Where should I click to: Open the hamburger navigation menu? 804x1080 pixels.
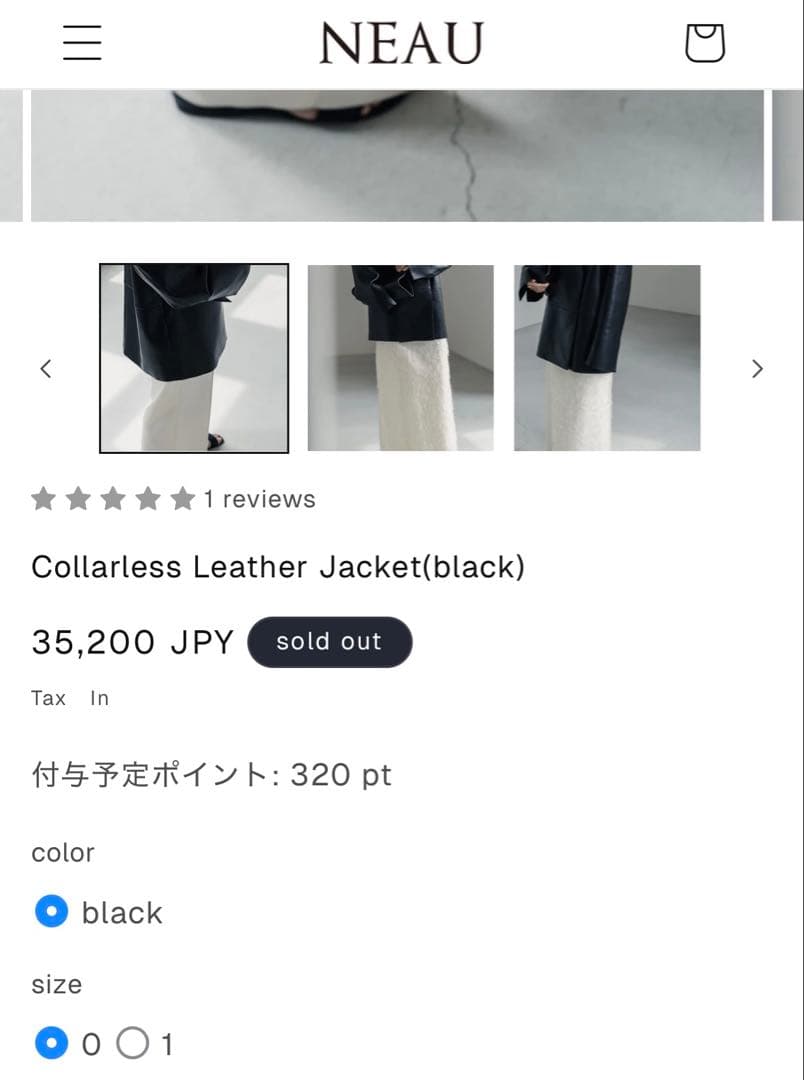pyautogui.click(x=81, y=43)
